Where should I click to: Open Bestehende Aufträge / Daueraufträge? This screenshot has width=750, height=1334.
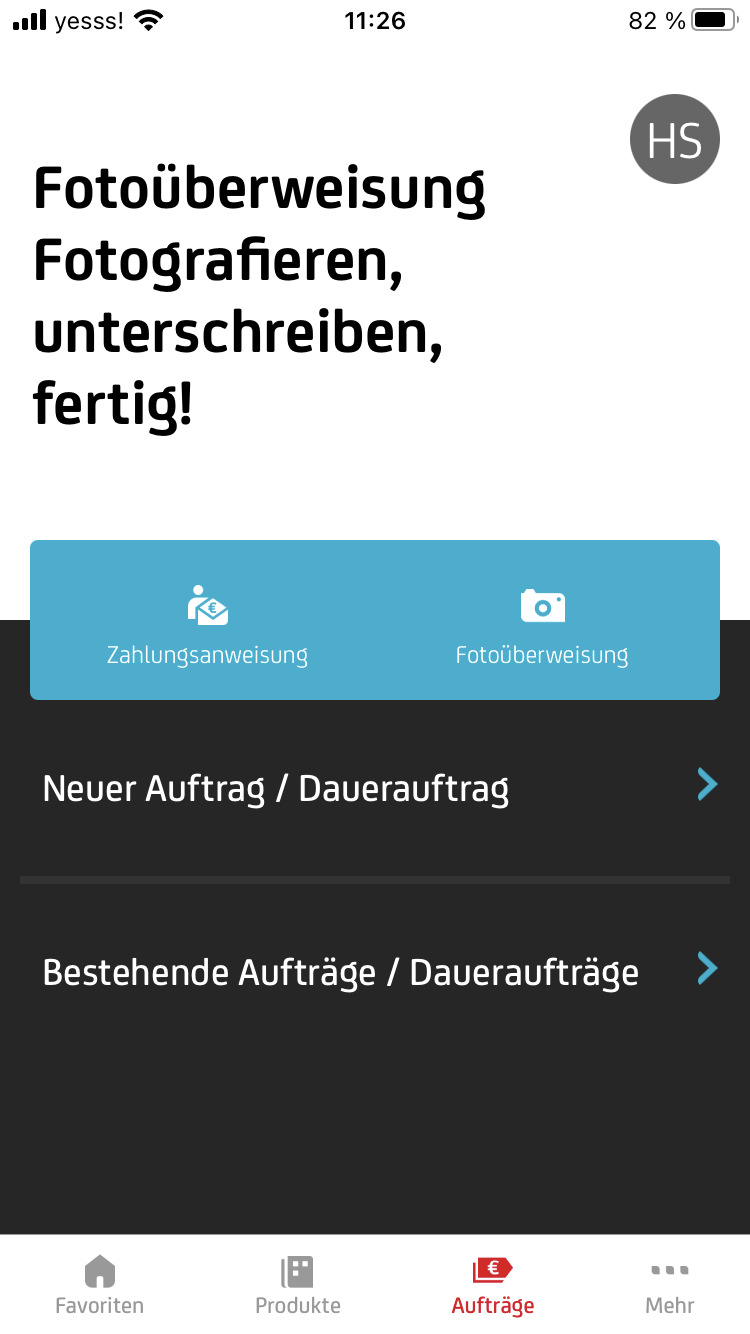tap(375, 972)
